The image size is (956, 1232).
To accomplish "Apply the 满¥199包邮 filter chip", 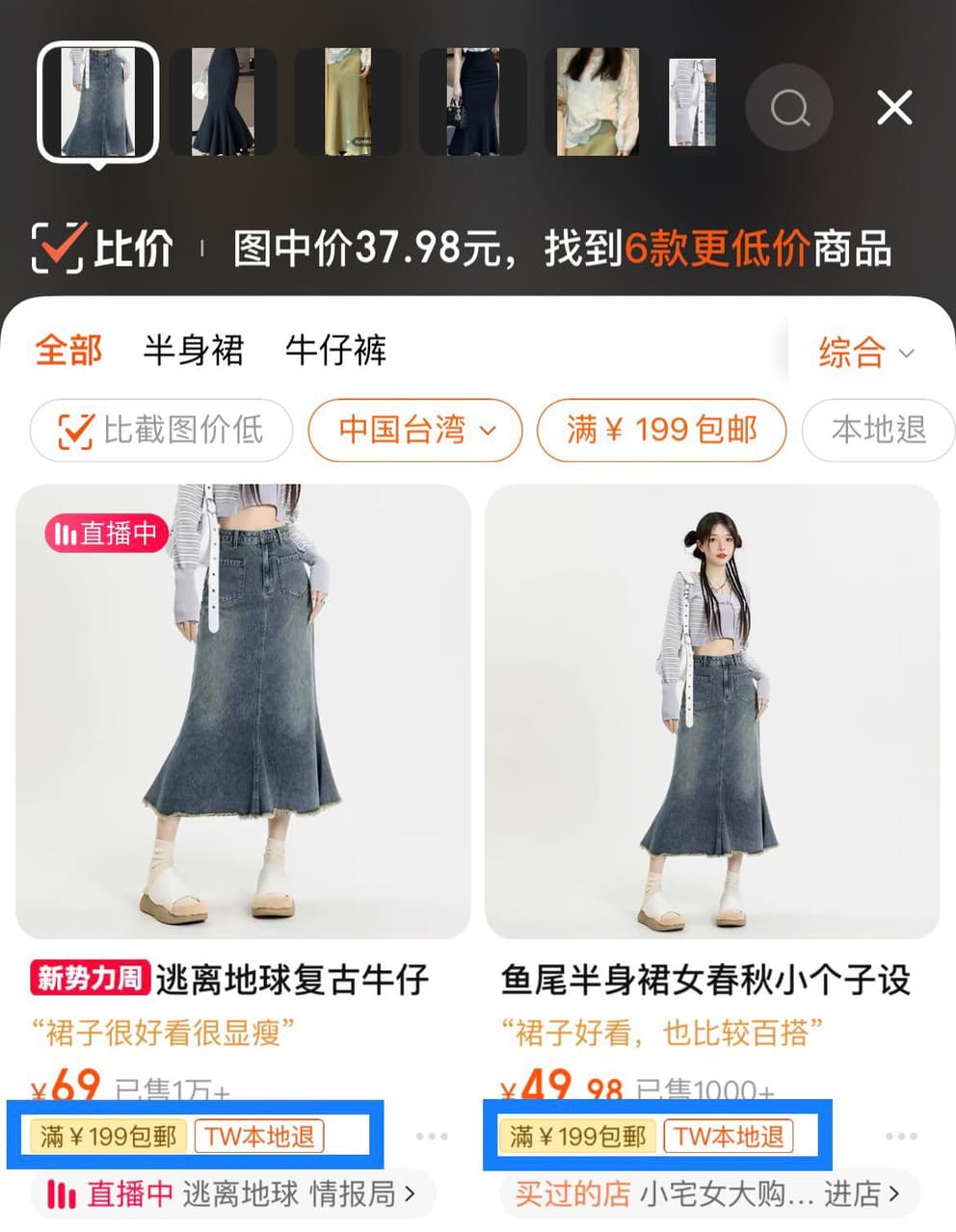I will pos(661,430).
